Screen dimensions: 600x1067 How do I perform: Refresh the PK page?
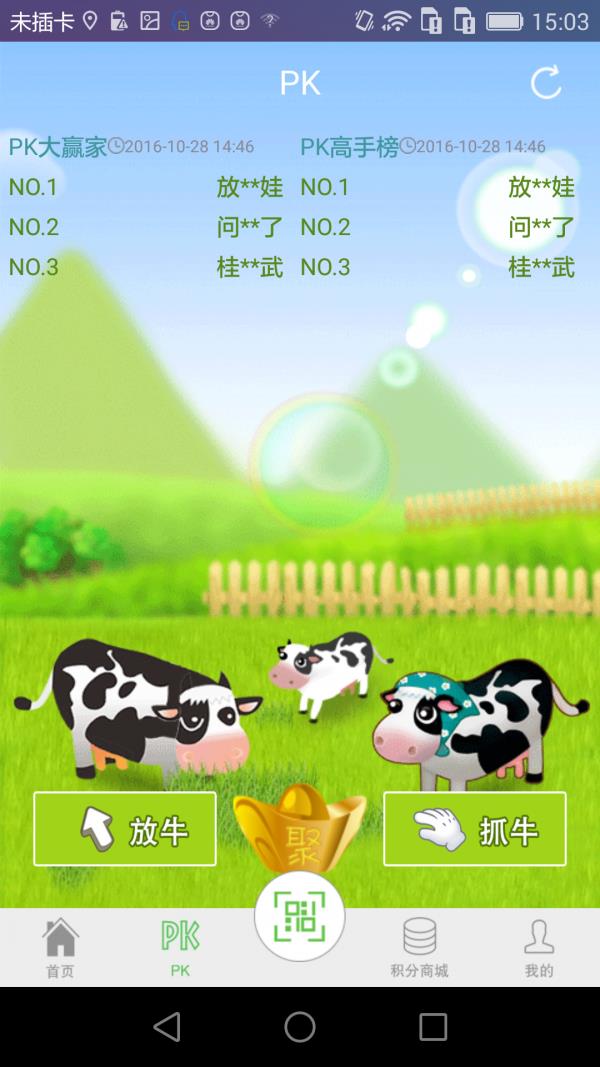pos(546,83)
